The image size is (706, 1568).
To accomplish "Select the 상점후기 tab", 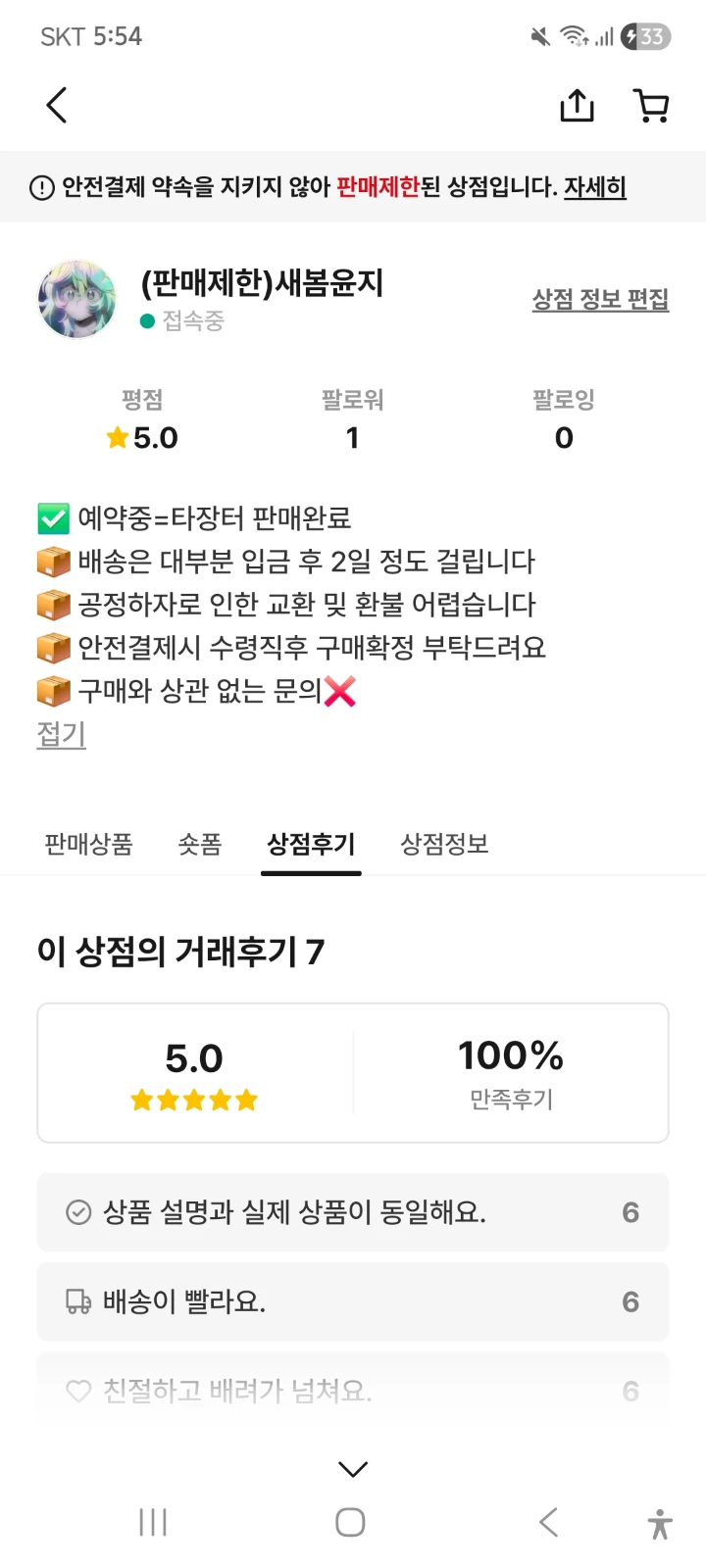I will pyautogui.click(x=311, y=844).
